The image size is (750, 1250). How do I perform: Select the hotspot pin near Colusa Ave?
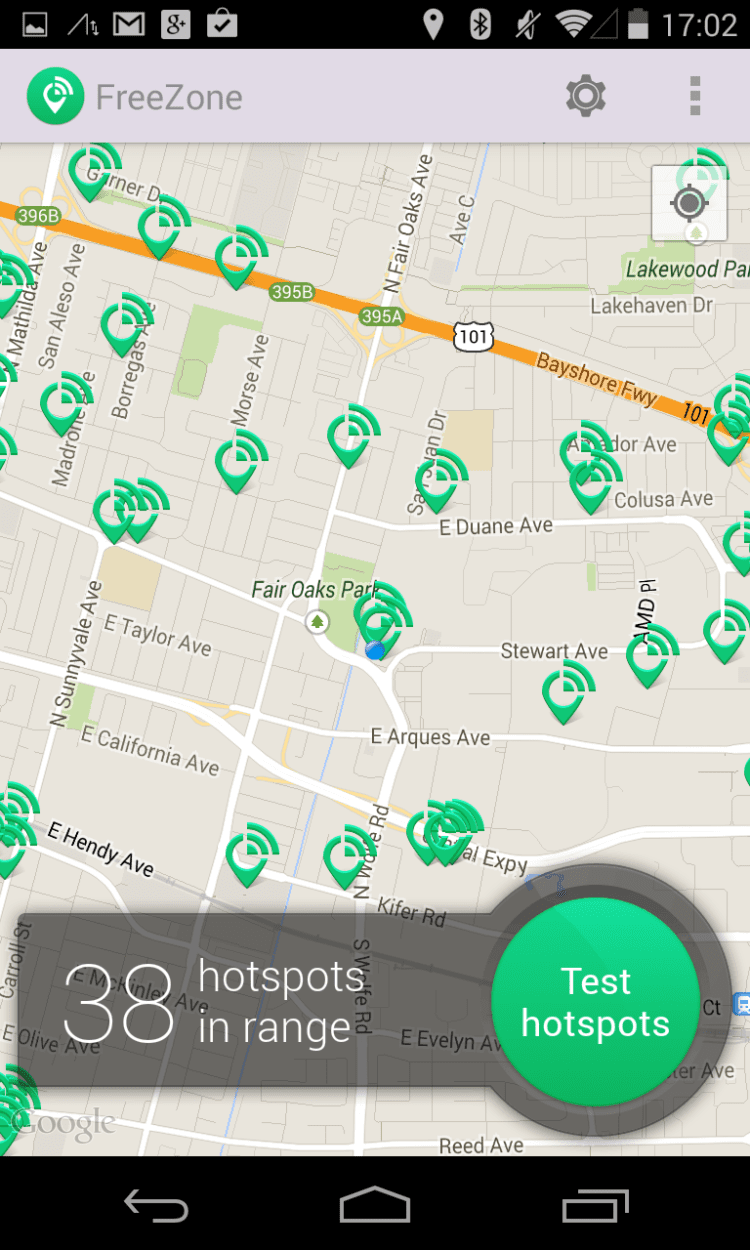(592, 484)
